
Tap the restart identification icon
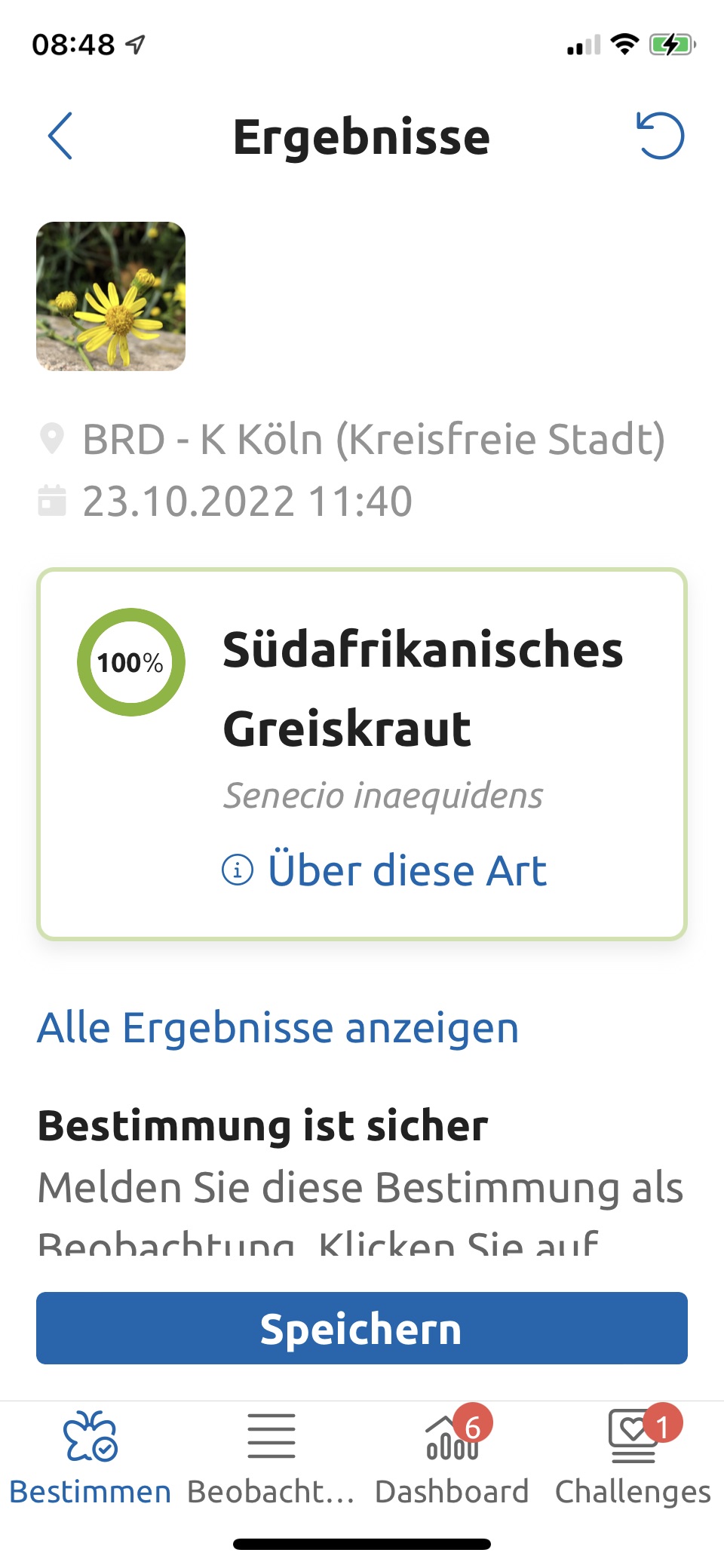click(x=660, y=137)
